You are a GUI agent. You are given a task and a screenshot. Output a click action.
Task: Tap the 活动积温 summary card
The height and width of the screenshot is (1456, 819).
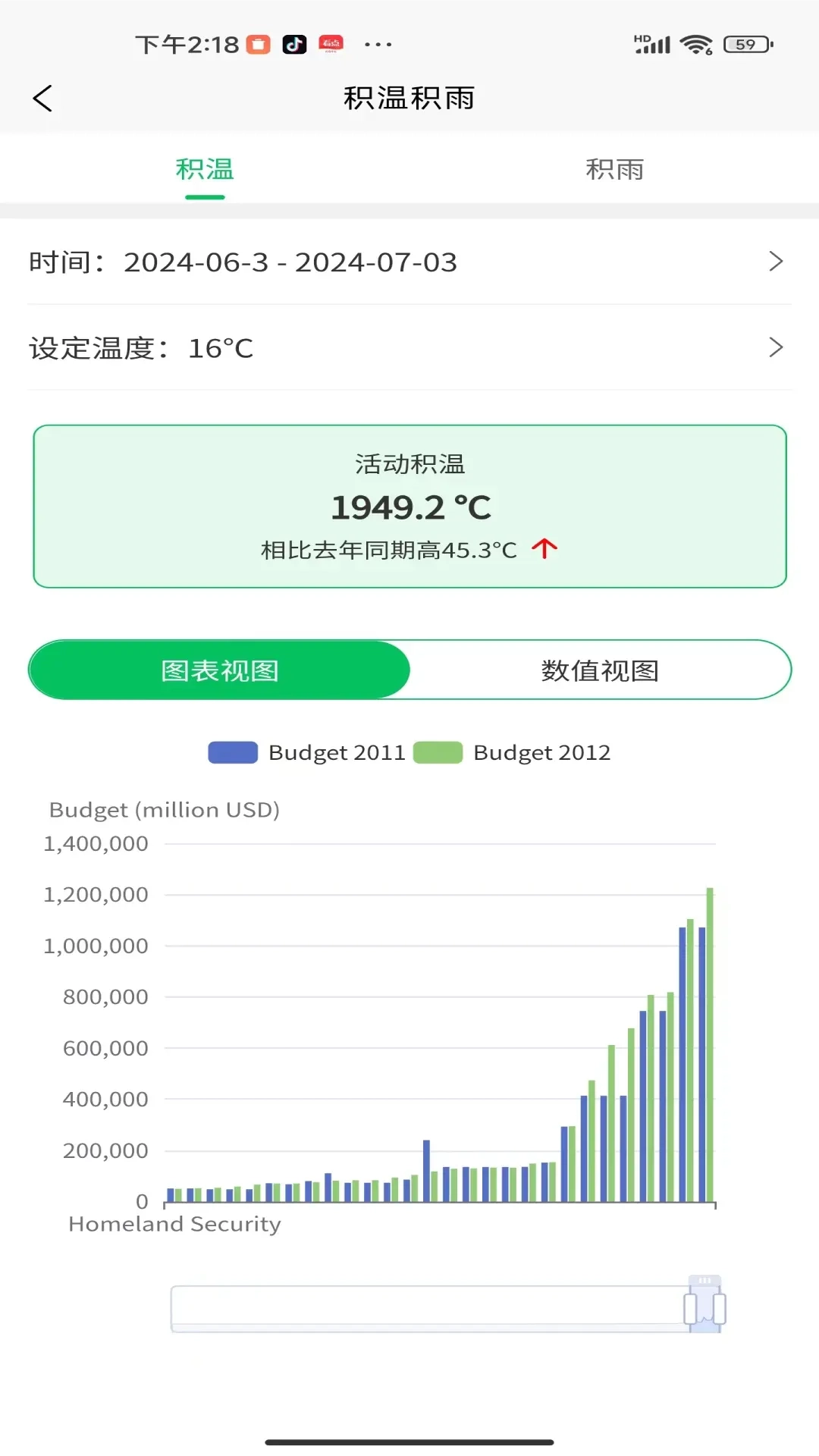[409, 504]
